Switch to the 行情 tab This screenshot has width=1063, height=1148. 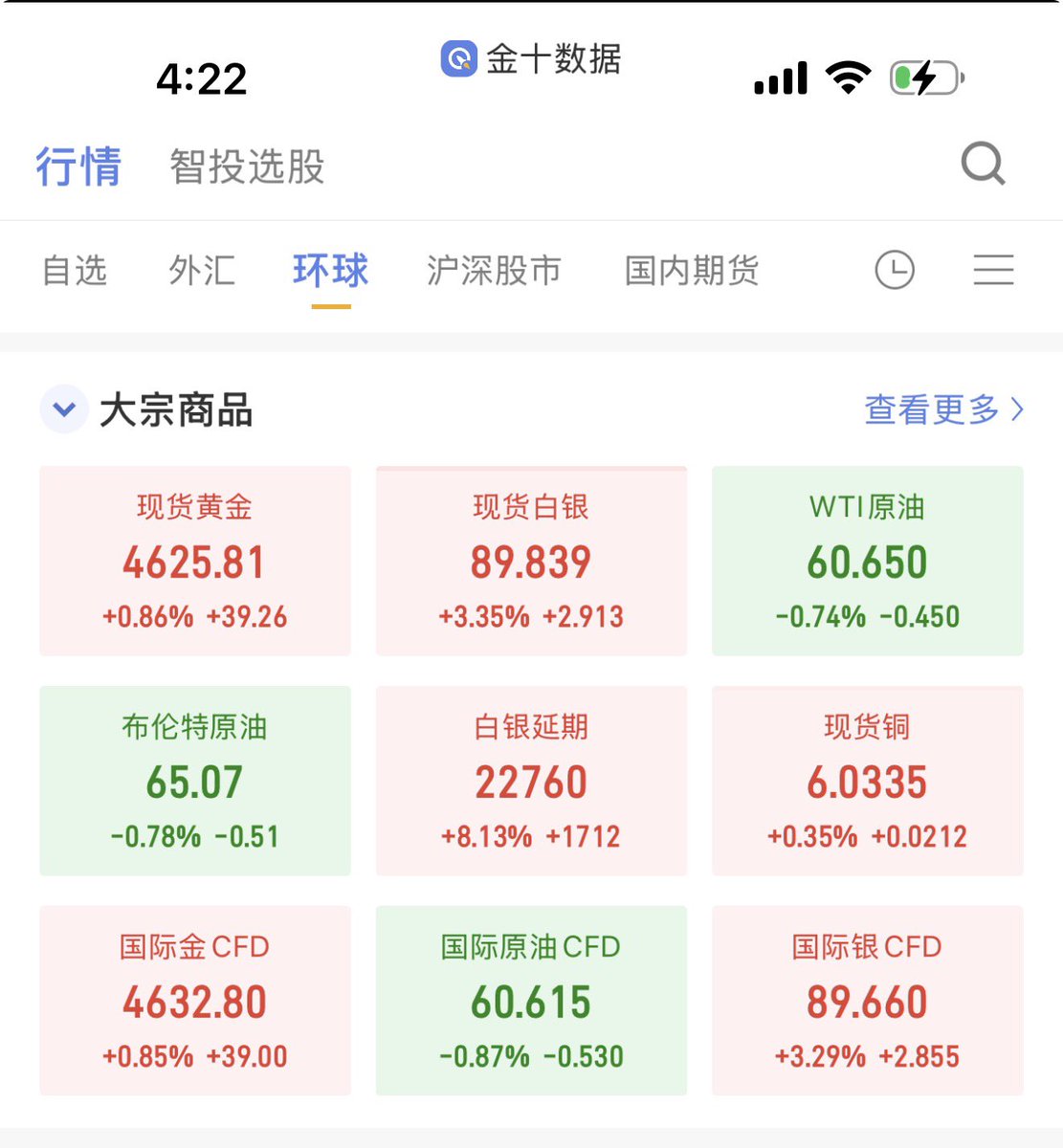(x=78, y=166)
